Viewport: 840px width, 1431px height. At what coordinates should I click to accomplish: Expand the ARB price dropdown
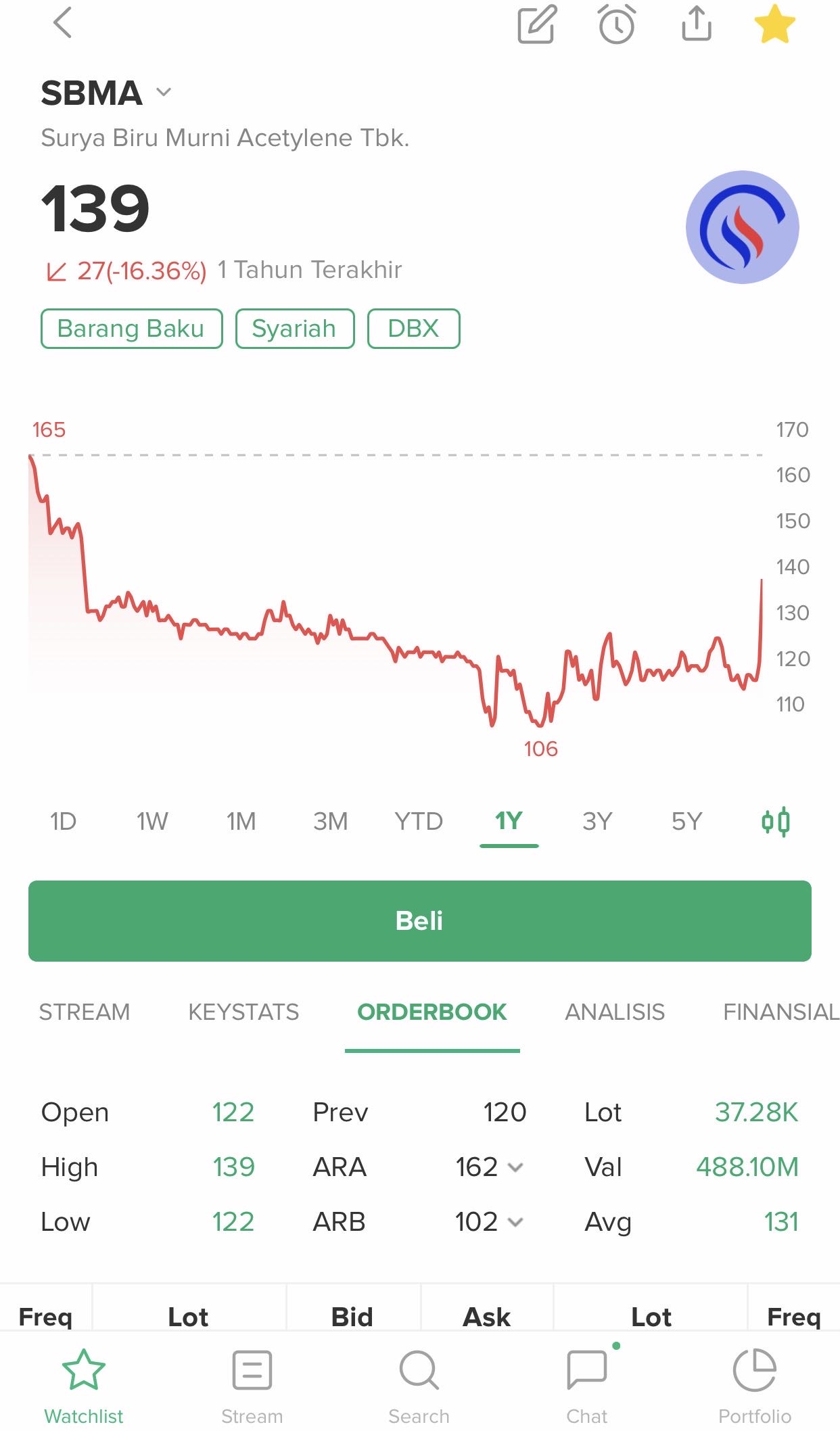pos(516,1223)
